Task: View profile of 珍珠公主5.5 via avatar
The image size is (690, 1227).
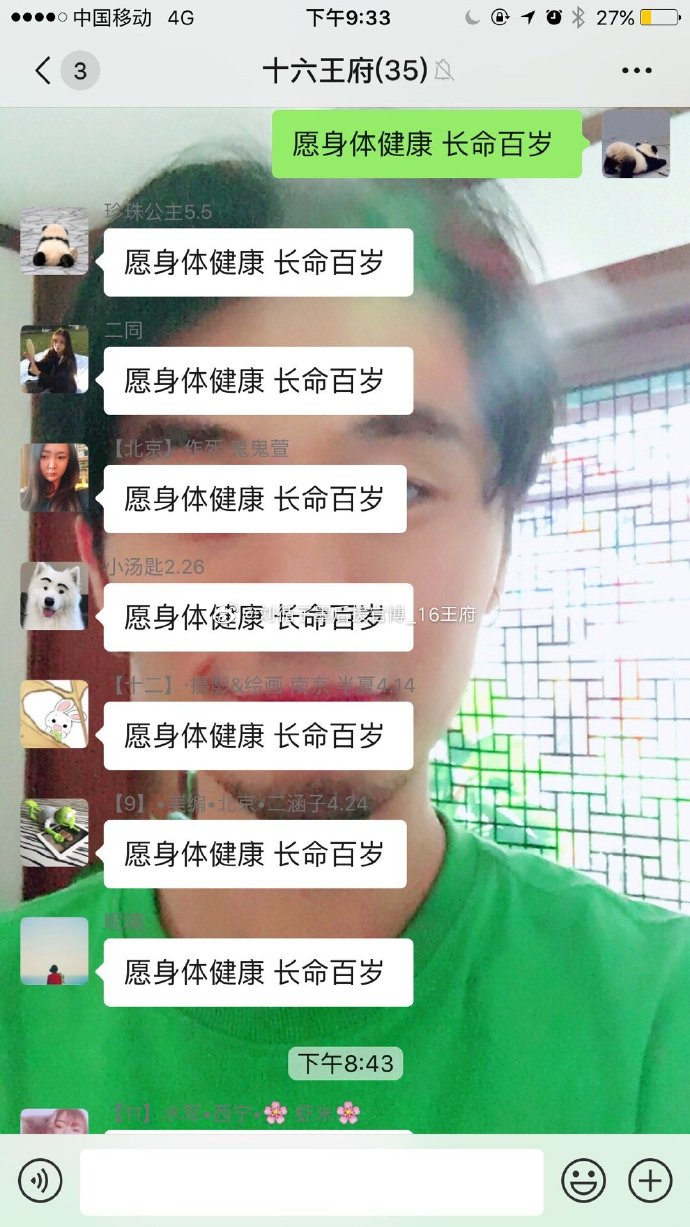Action: pos(54,240)
